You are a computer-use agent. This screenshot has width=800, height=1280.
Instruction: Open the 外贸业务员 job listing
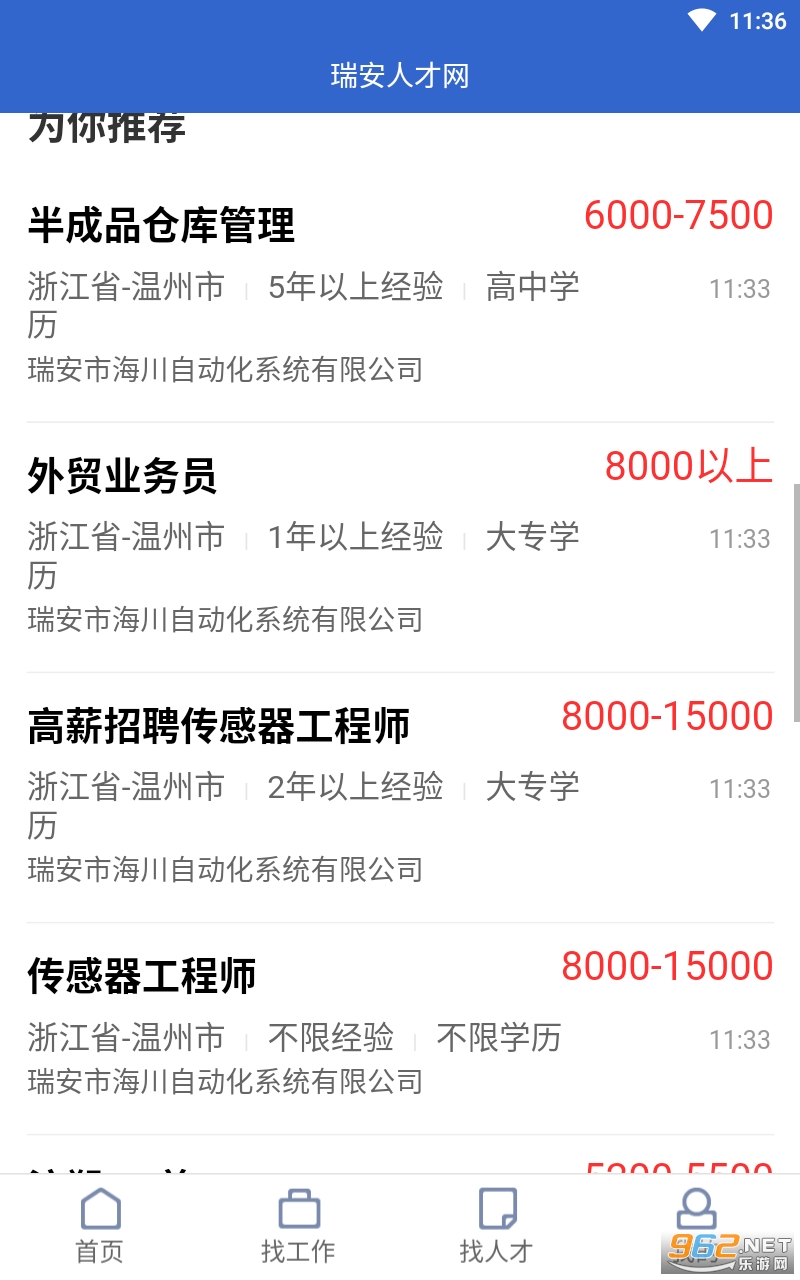coord(122,476)
